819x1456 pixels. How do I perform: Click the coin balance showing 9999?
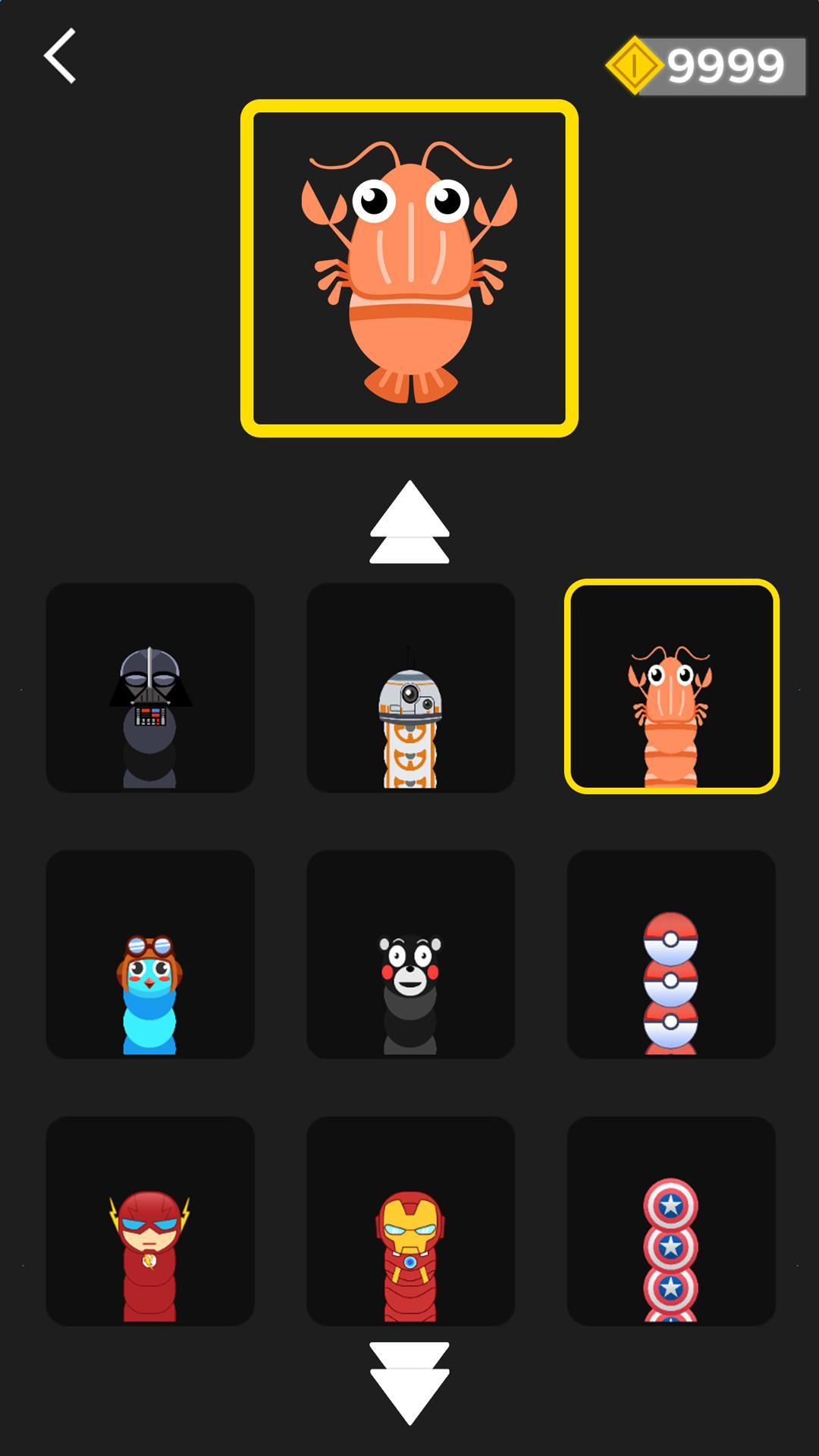coord(724,64)
